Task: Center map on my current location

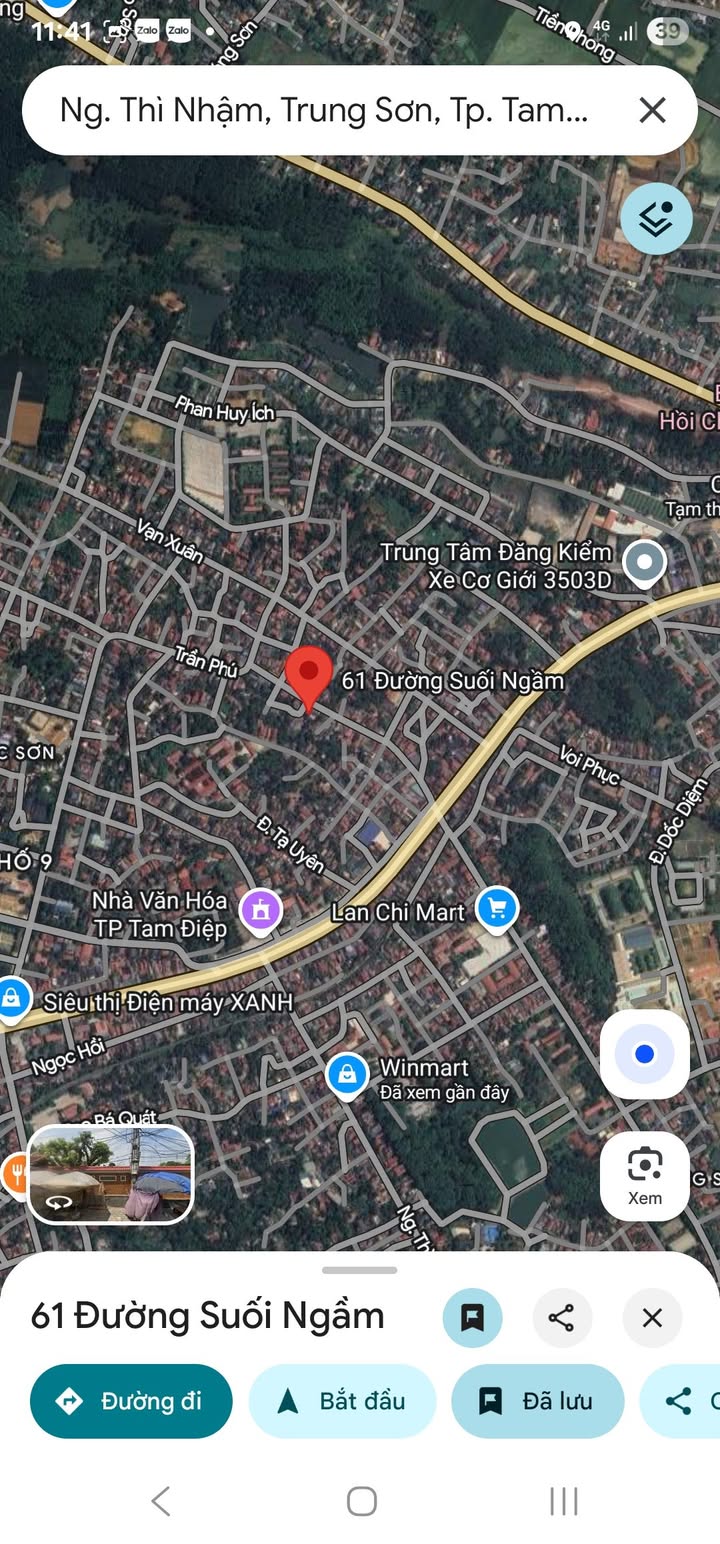Action: 644,1054
